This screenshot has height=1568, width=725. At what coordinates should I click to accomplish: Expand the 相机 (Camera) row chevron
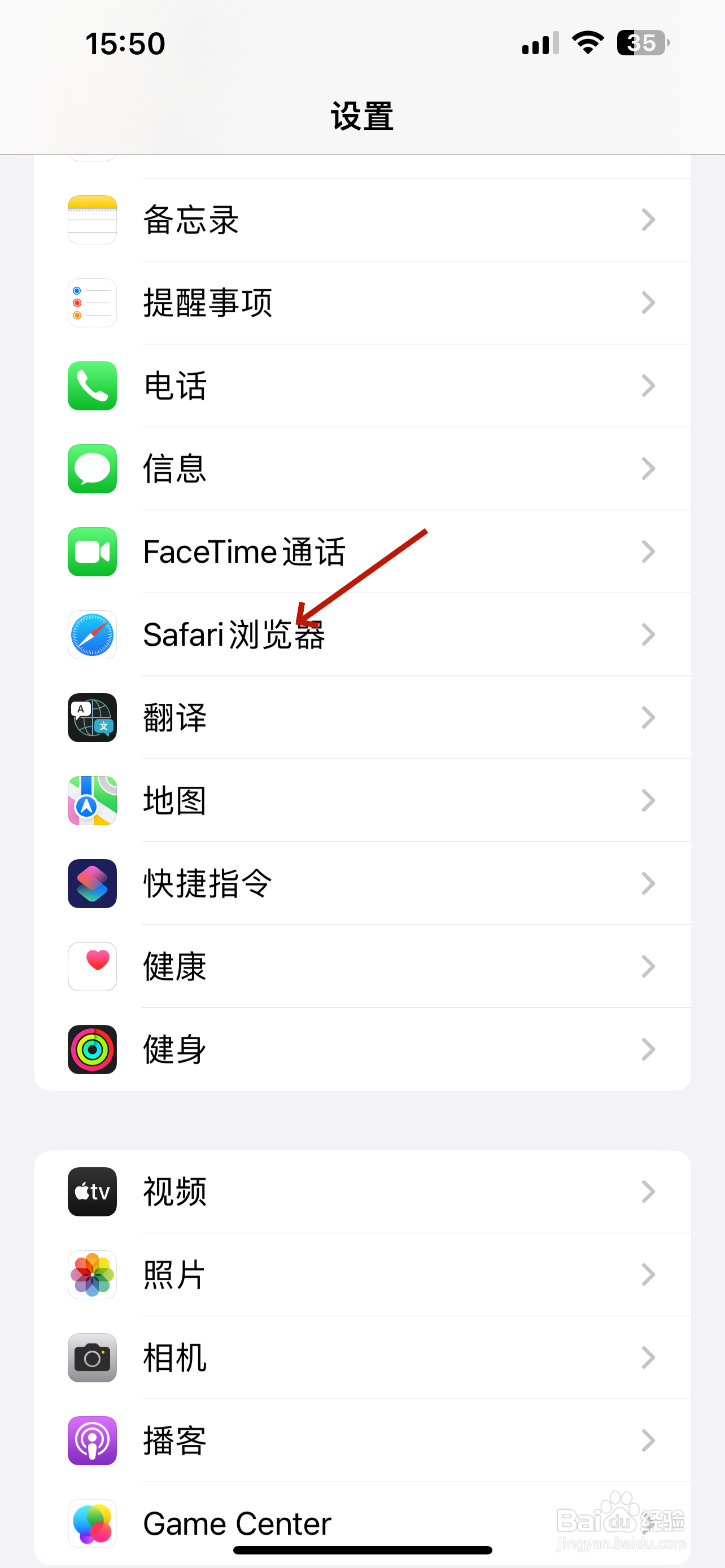click(x=648, y=1358)
